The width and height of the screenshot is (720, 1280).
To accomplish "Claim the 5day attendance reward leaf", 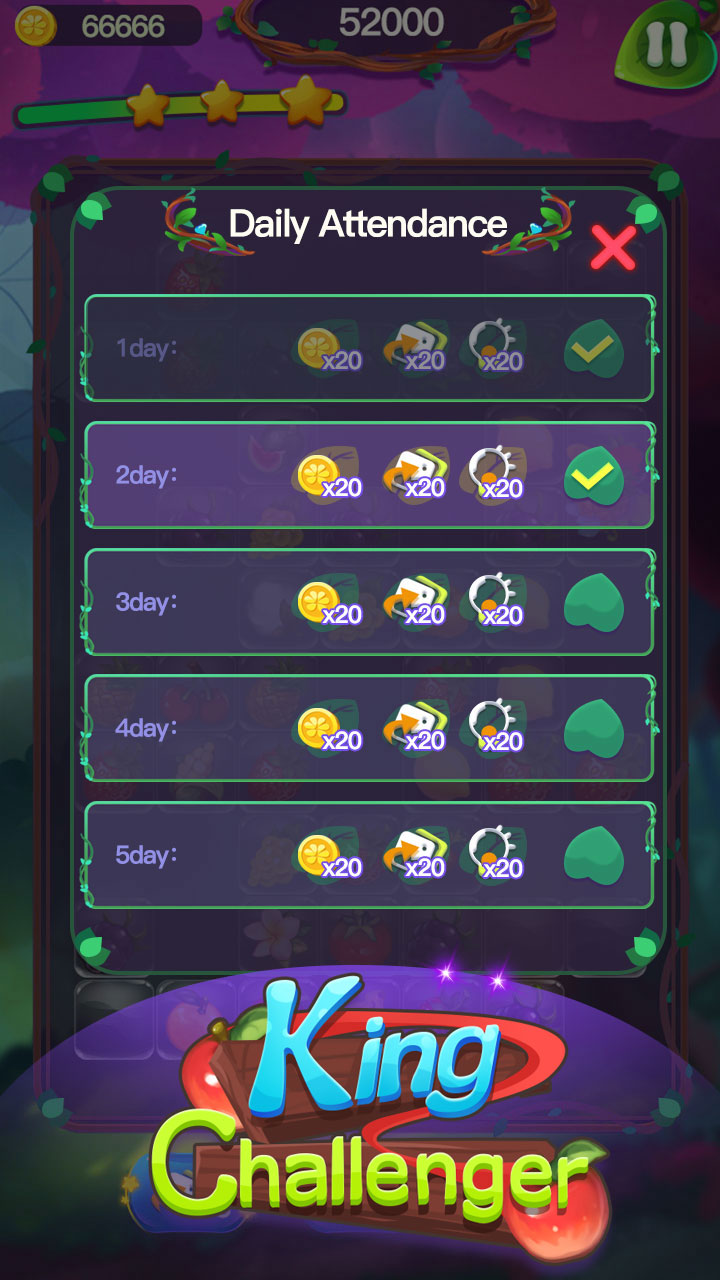I will point(594,856).
